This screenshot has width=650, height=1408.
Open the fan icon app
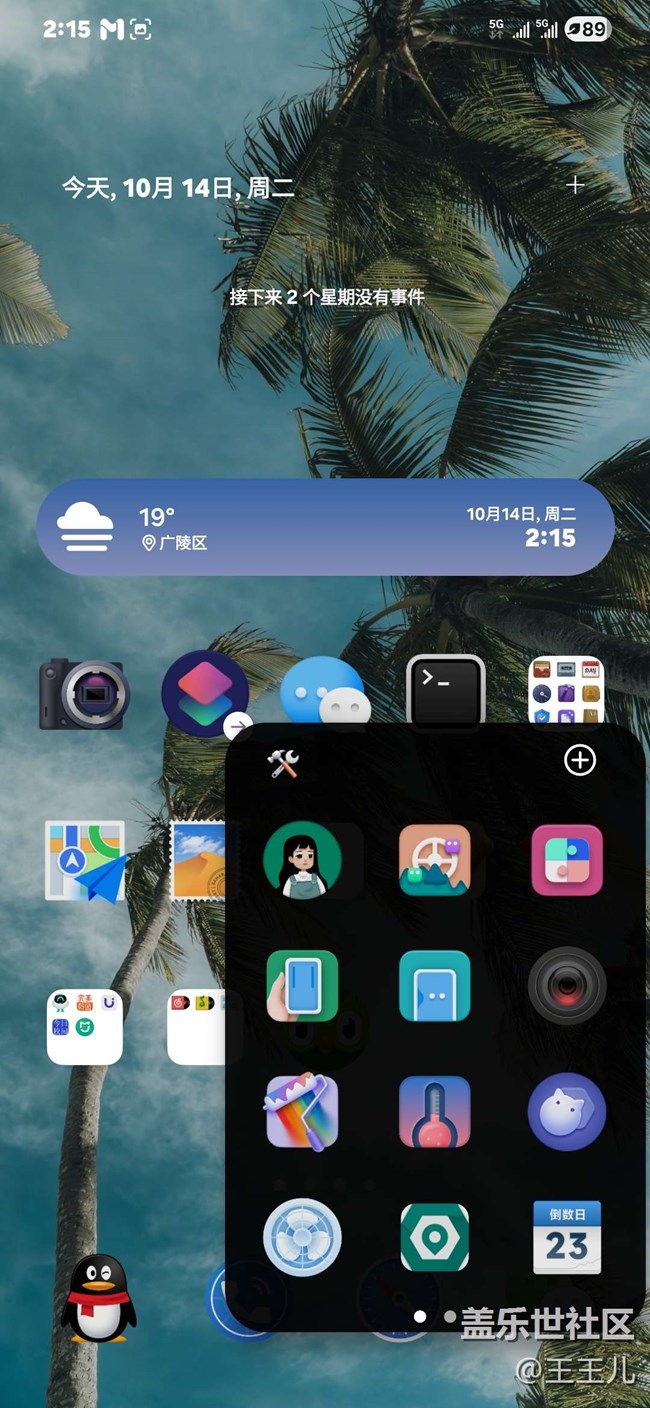[x=302, y=1237]
